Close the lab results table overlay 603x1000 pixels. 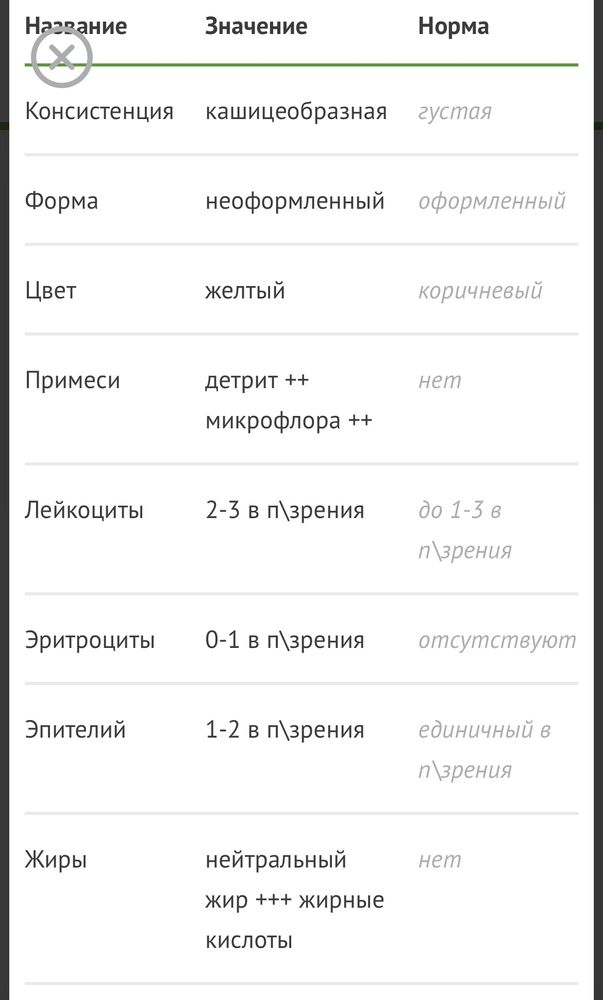[x=62, y=57]
